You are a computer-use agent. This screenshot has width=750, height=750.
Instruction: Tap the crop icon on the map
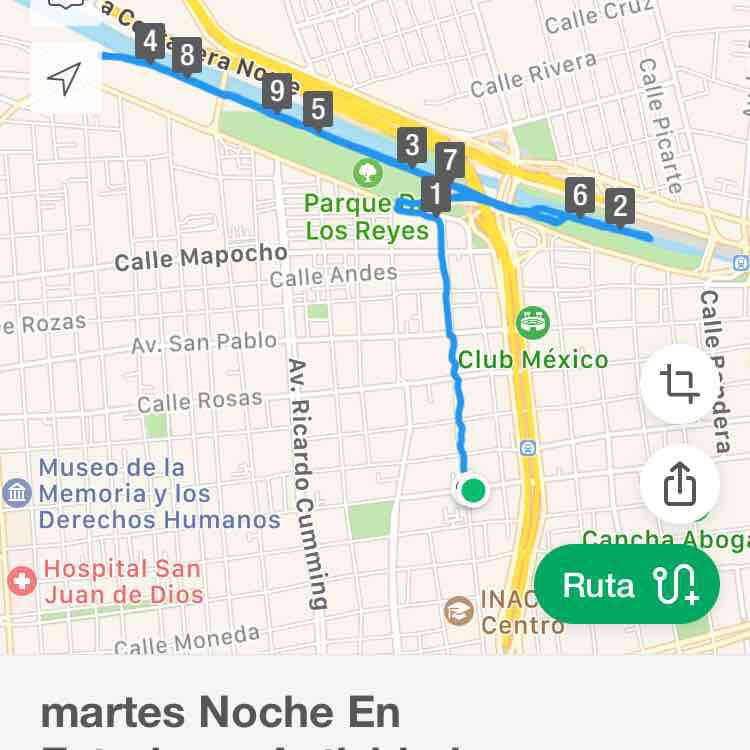(679, 384)
